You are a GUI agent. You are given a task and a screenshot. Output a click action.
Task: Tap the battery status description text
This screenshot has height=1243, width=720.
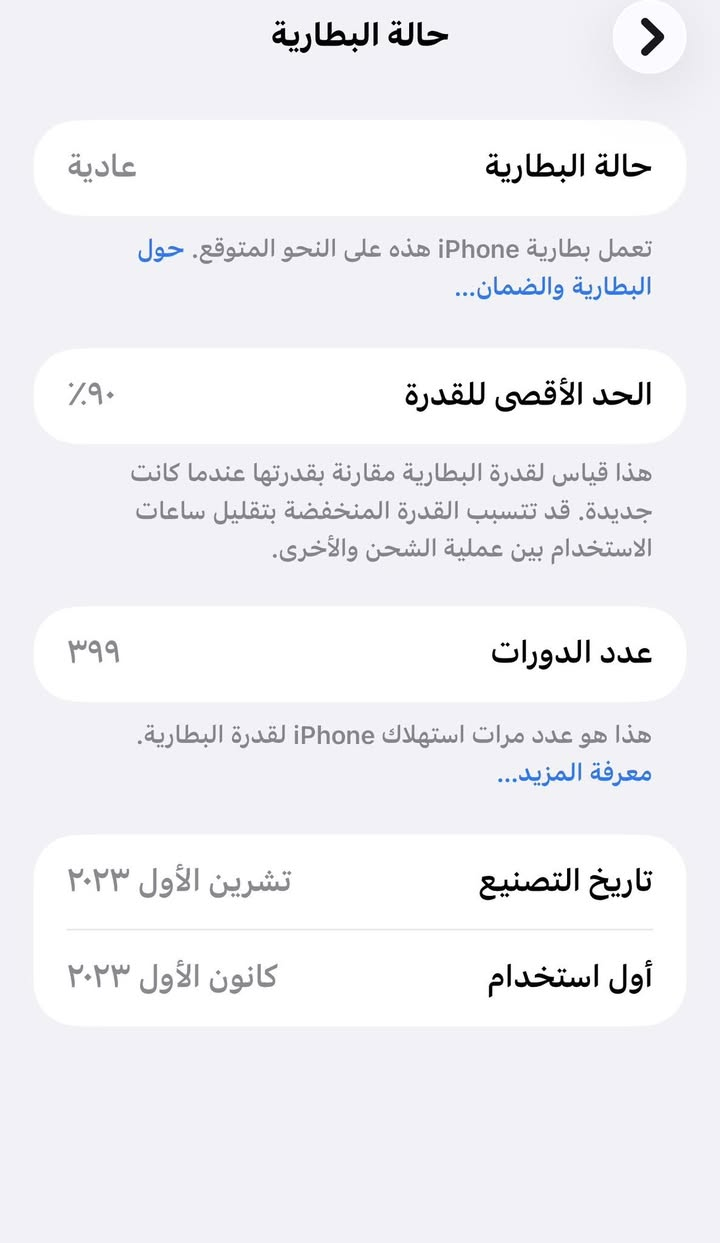[x=400, y=268]
